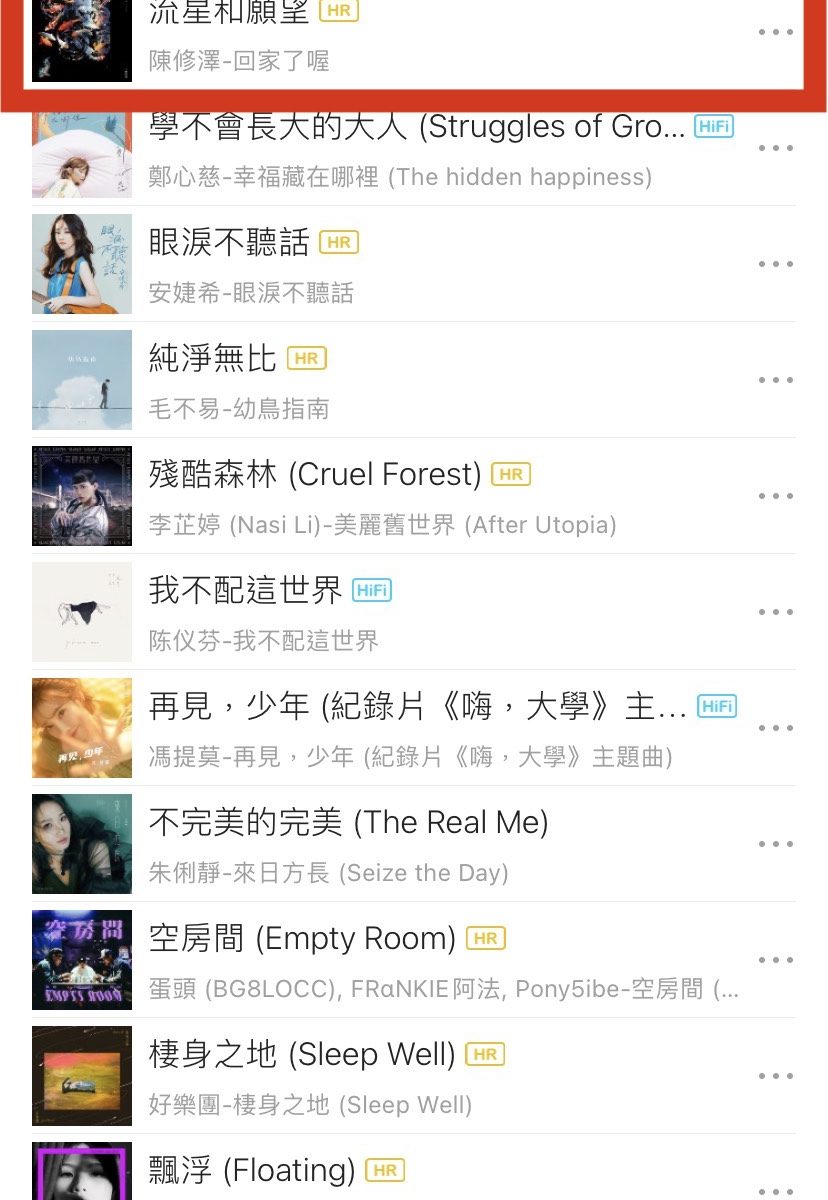Play 不完美的完美 (The Real Me)
The width and height of the screenshot is (828, 1200).
tap(348, 823)
